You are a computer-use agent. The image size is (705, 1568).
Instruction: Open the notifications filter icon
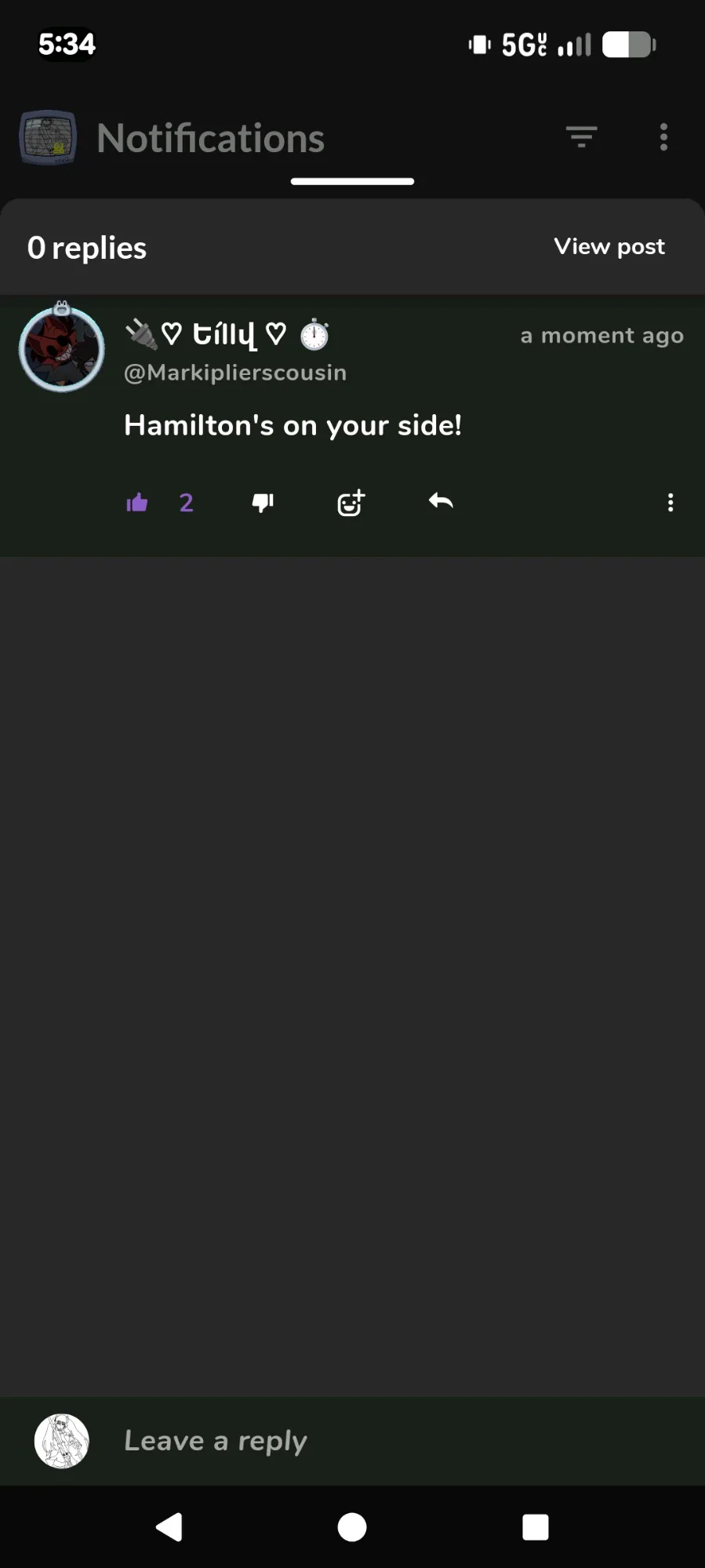(x=581, y=137)
